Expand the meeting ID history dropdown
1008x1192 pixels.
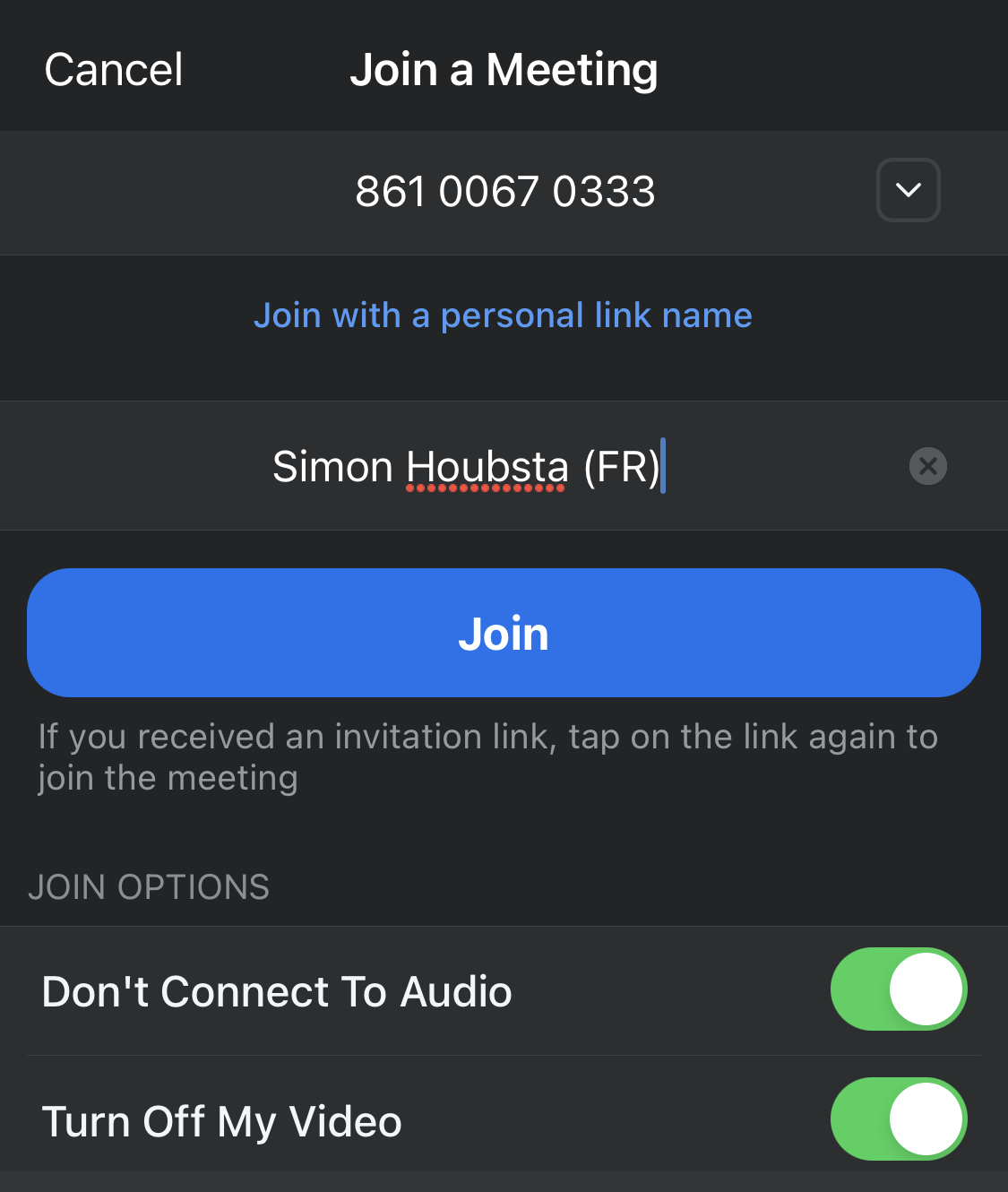click(908, 190)
